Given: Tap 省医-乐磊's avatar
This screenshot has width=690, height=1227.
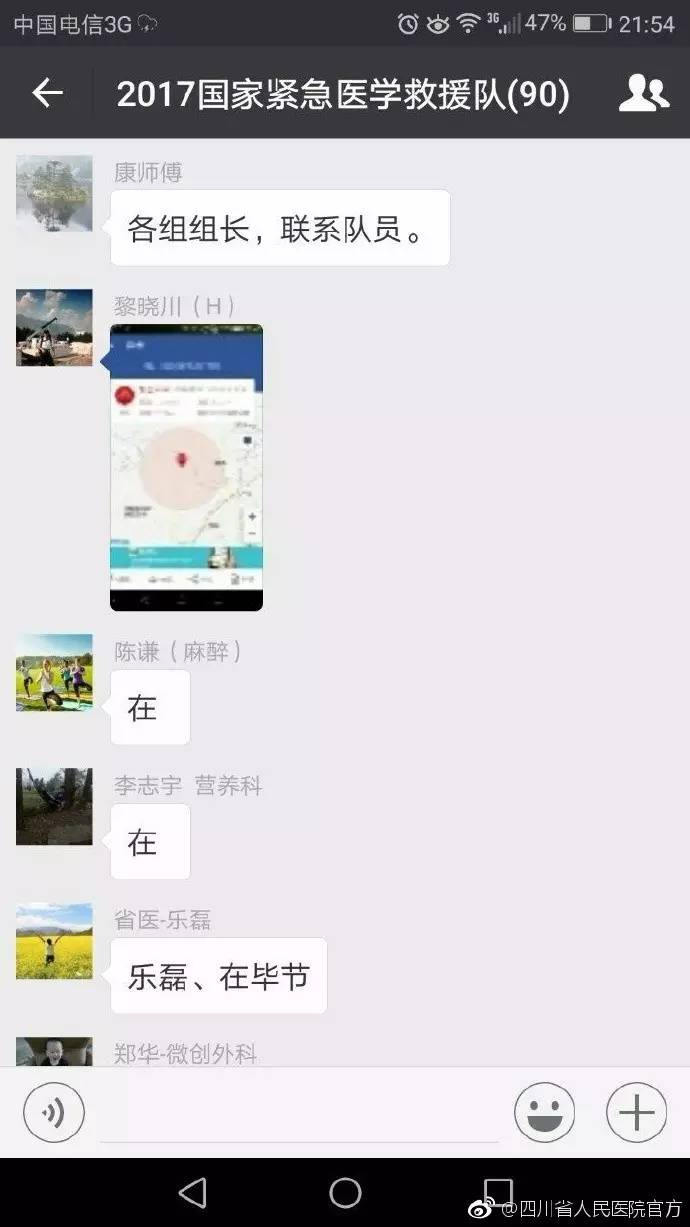Looking at the screenshot, I should click(54, 941).
